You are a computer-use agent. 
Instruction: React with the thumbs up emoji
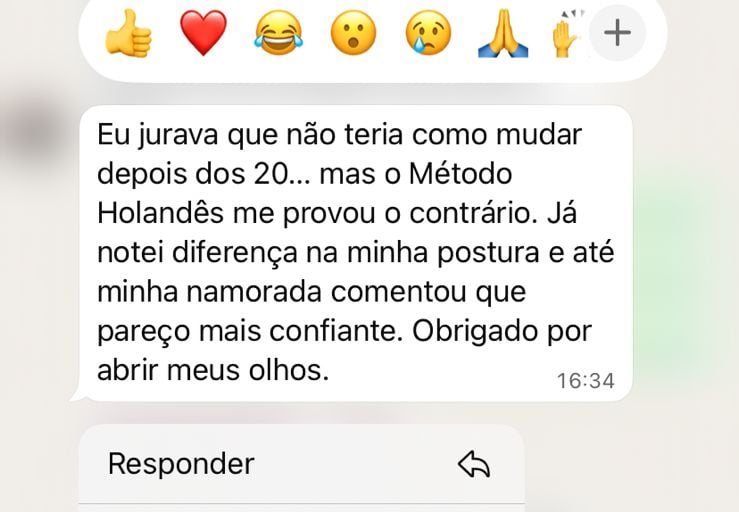[128, 36]
